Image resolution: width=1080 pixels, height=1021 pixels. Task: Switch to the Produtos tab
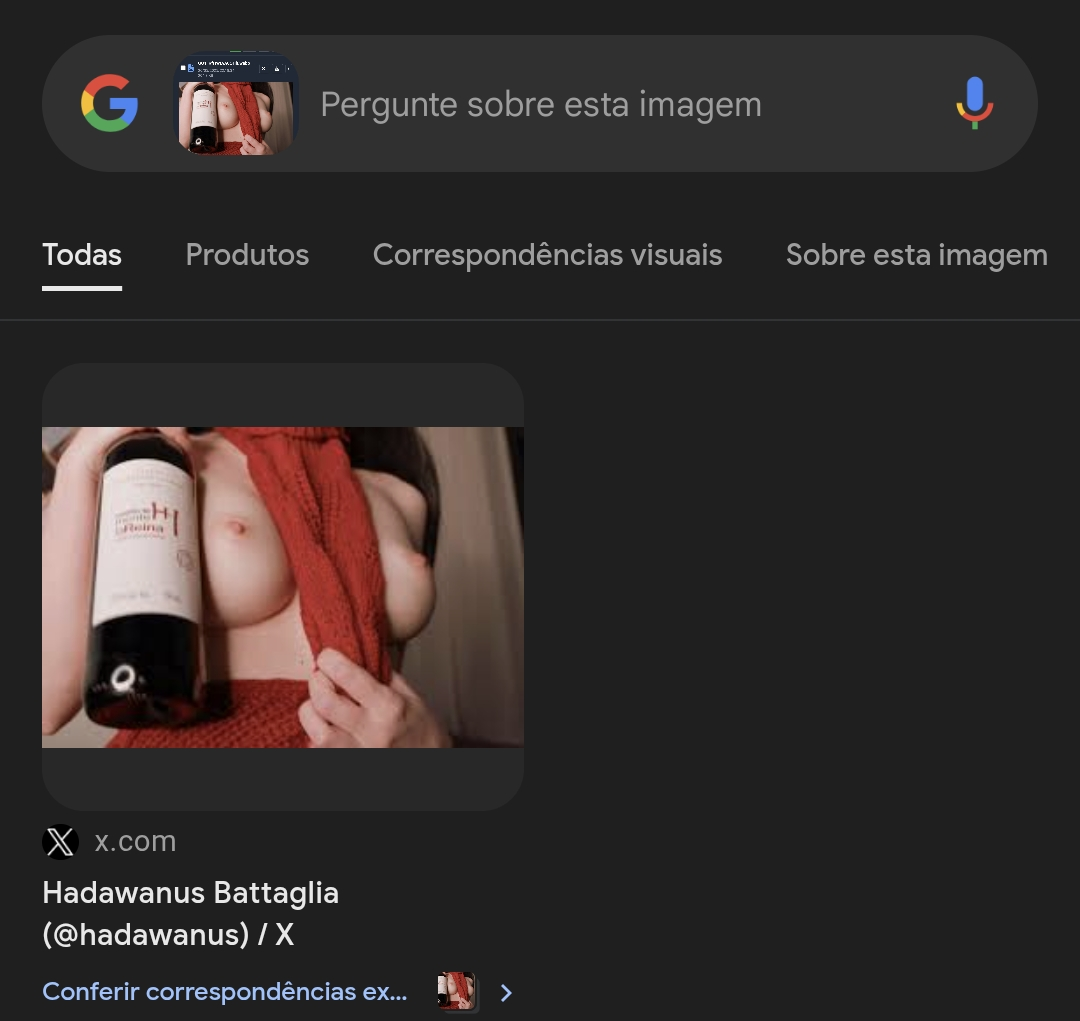point(247,255)
